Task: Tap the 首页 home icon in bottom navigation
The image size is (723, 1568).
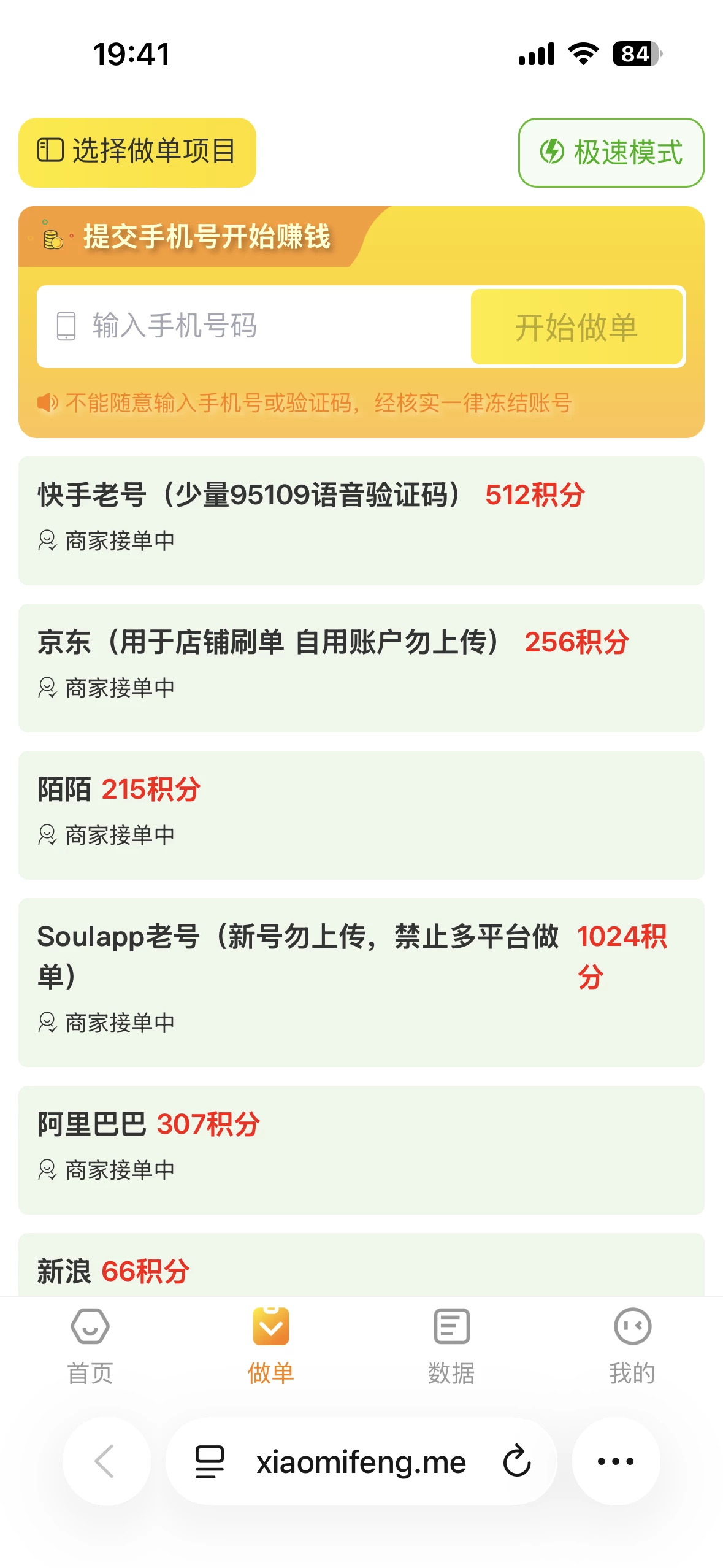Action: (89, 1326)
